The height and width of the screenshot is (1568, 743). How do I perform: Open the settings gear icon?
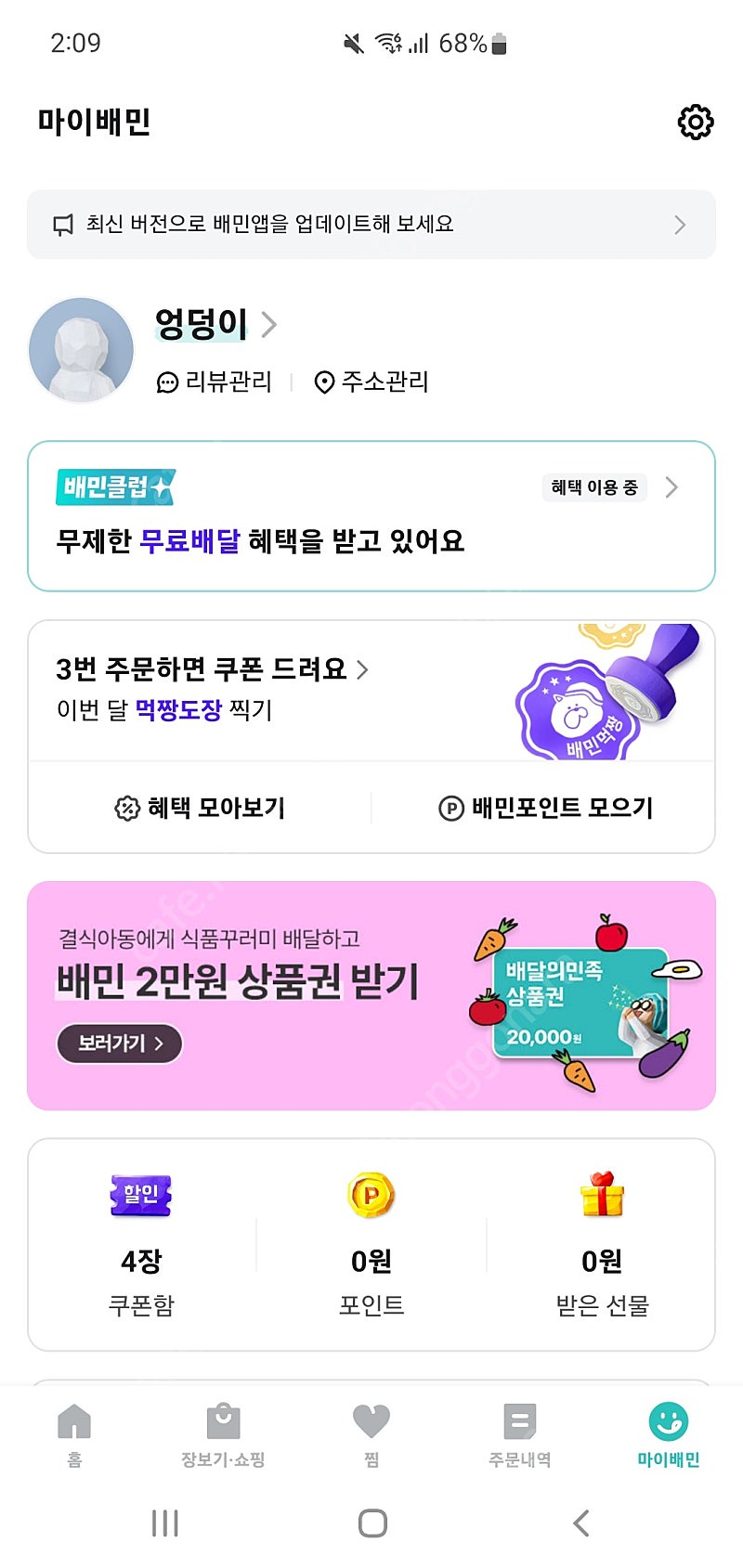pyautogui.click(x=696, y=122)
